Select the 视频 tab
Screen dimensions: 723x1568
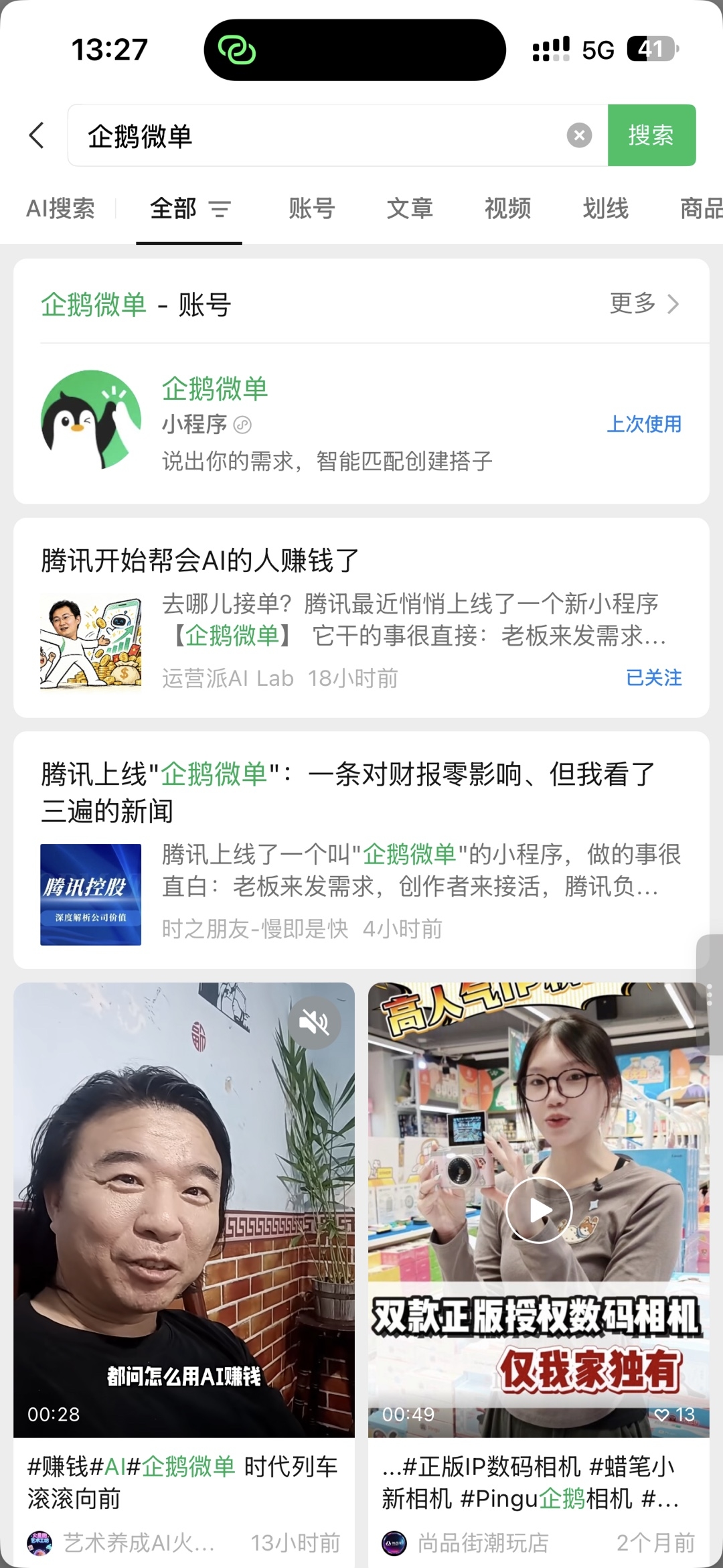tap(507, 208)
